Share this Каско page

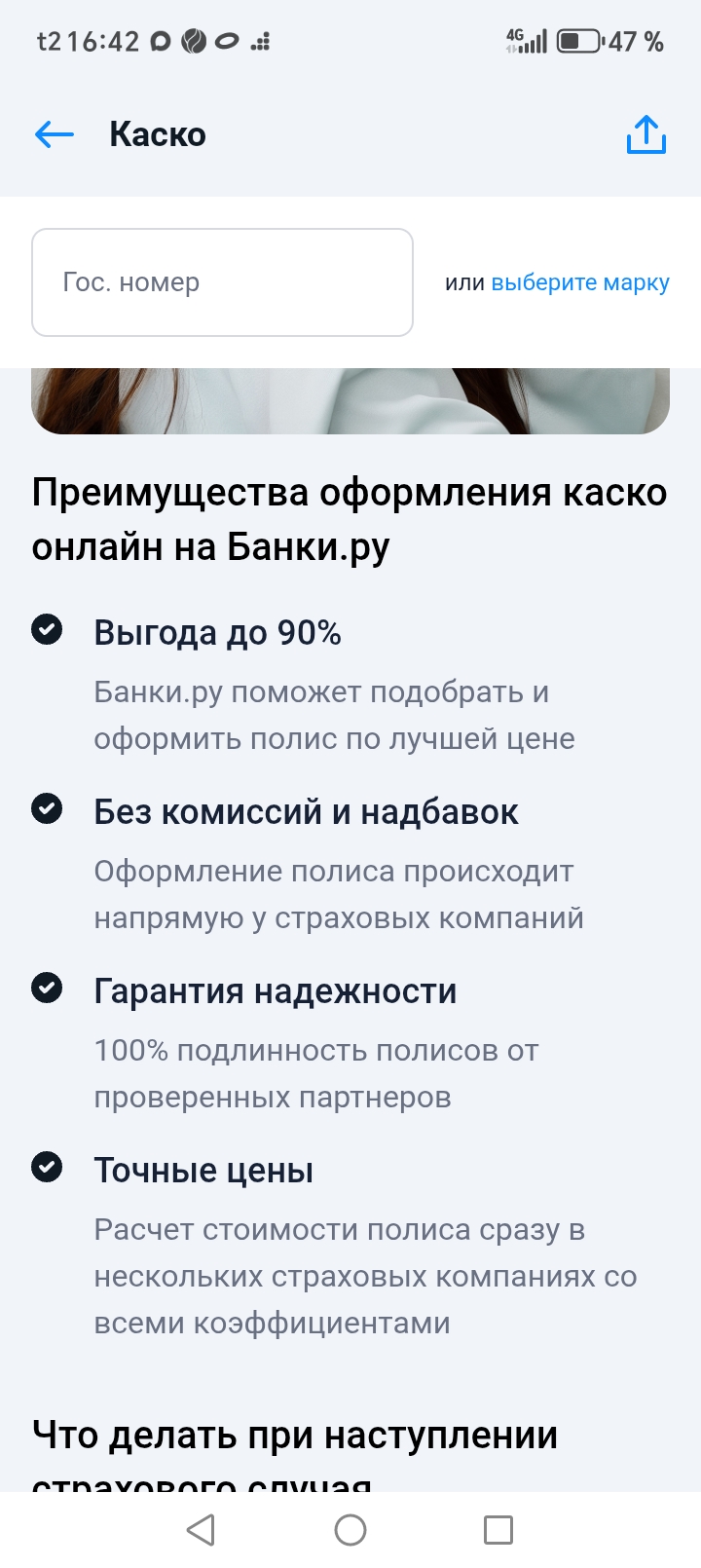pyautogui.click(x=646, y=135)
